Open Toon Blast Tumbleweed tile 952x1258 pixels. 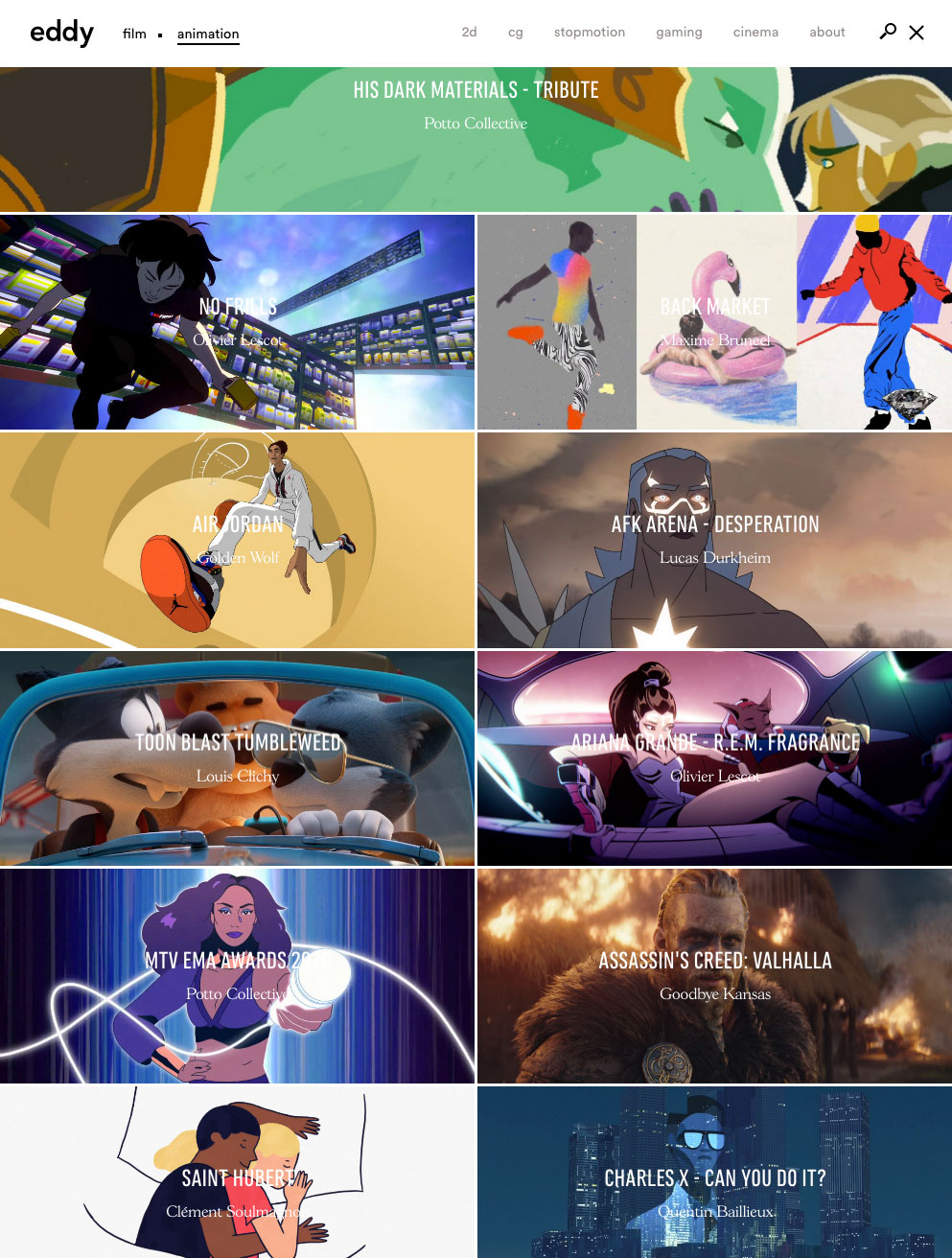237,757
